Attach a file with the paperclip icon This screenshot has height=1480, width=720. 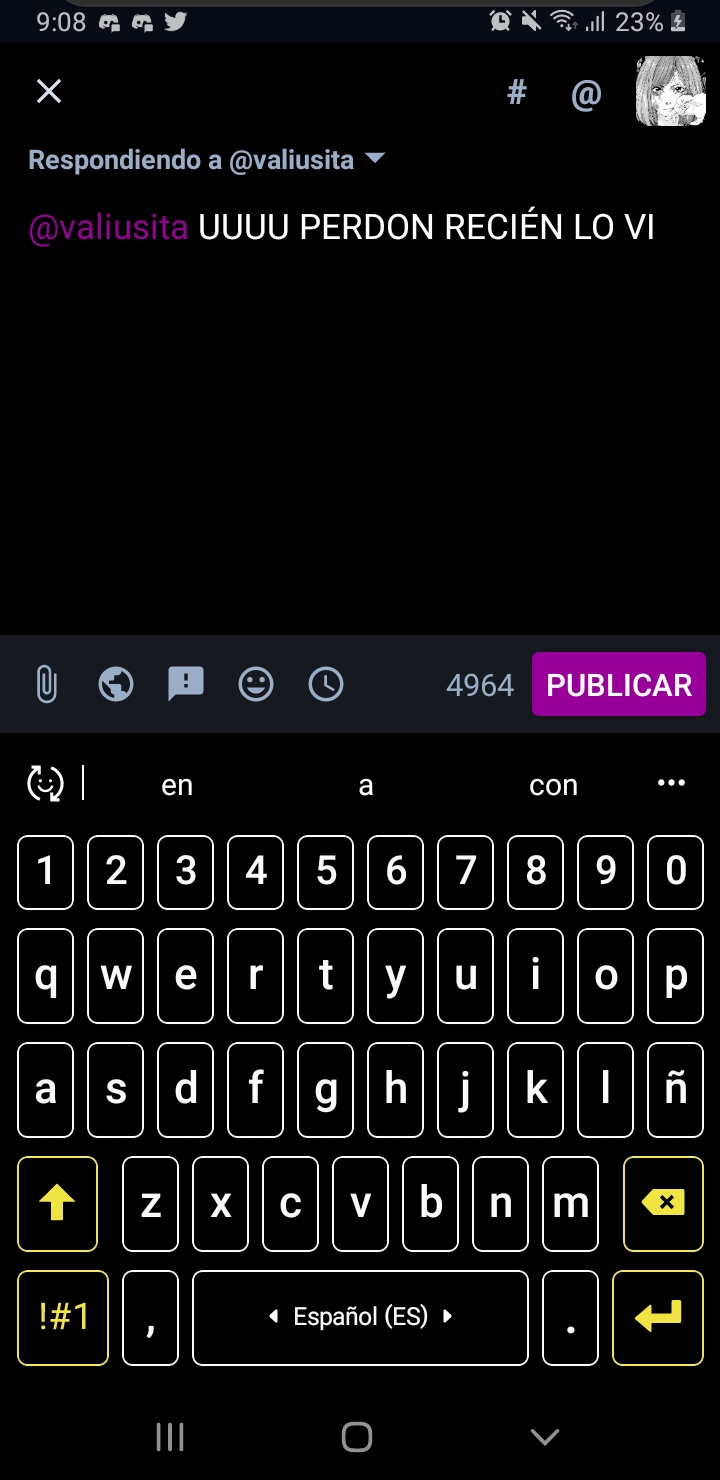coord(46,685)
